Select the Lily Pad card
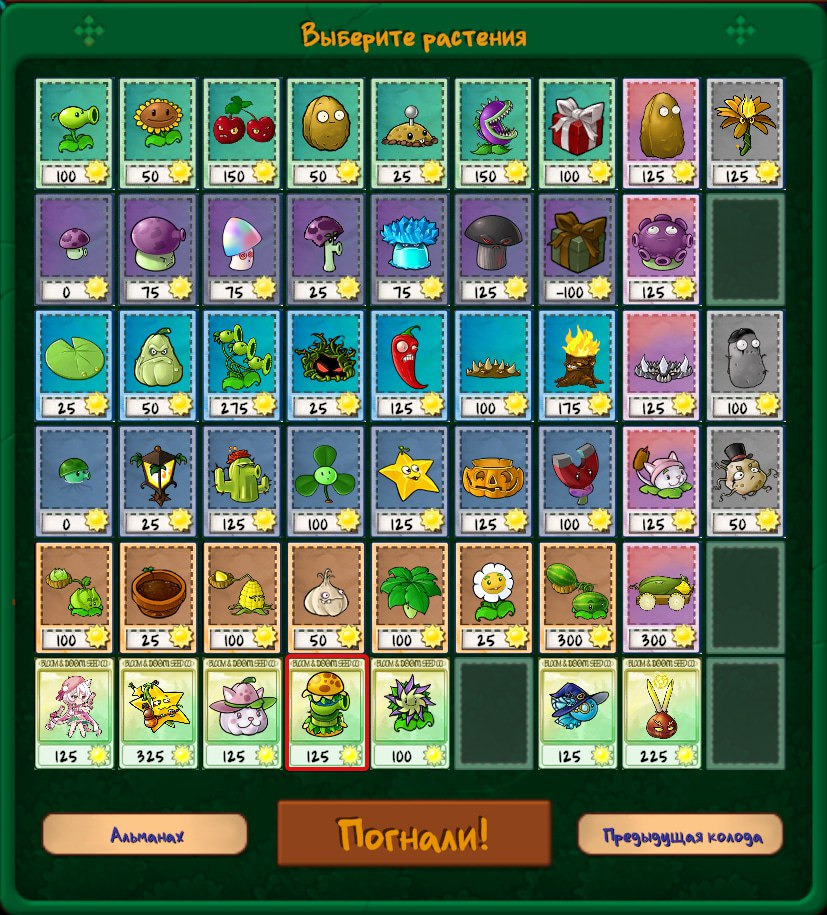The height and width of the screenshot is (915, 827). [74, 364]
